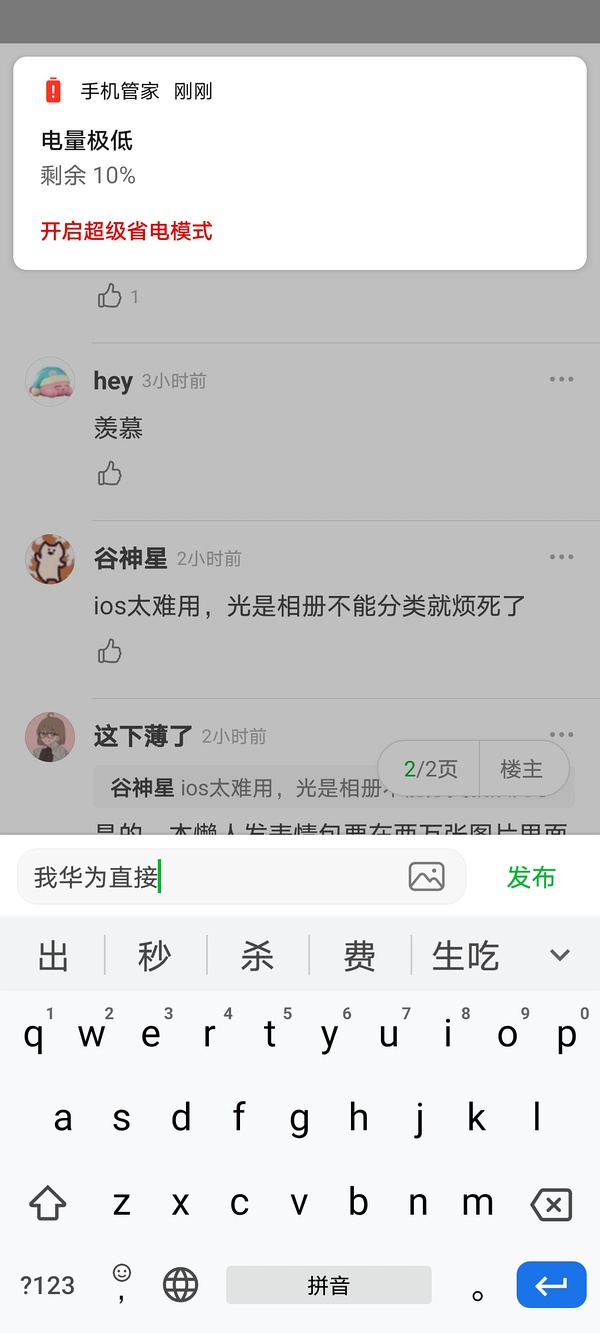This screenshot has height=1333, width=600.
Task: Like hey's comment 羡慕
Action: (110, 474)
